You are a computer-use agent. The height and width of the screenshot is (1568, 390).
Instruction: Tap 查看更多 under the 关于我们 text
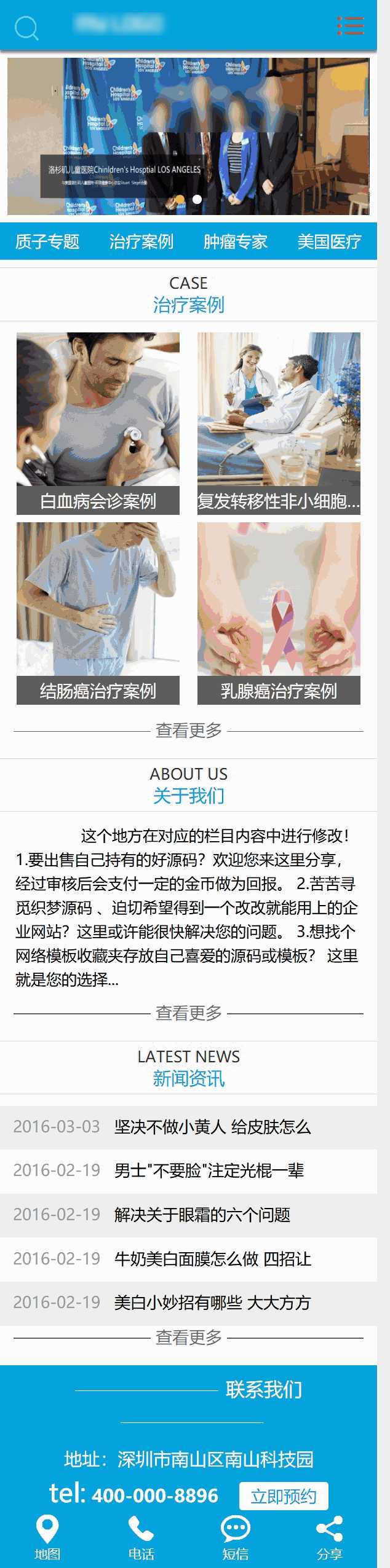click(x=188, y=1013)
